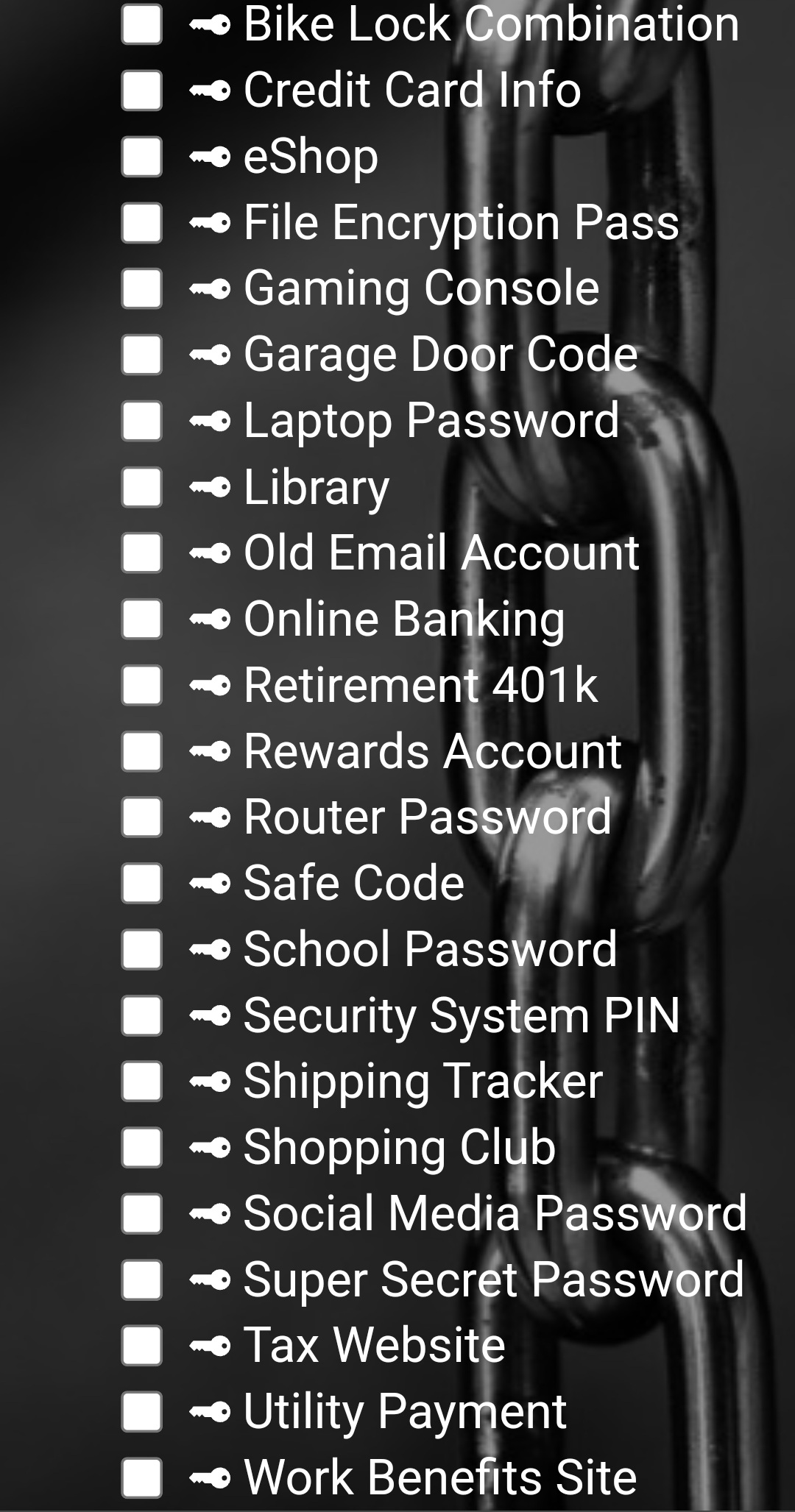Tick the checkbox for Retirement 401k
Screen dimensions: 795x1512
point(141,684)
